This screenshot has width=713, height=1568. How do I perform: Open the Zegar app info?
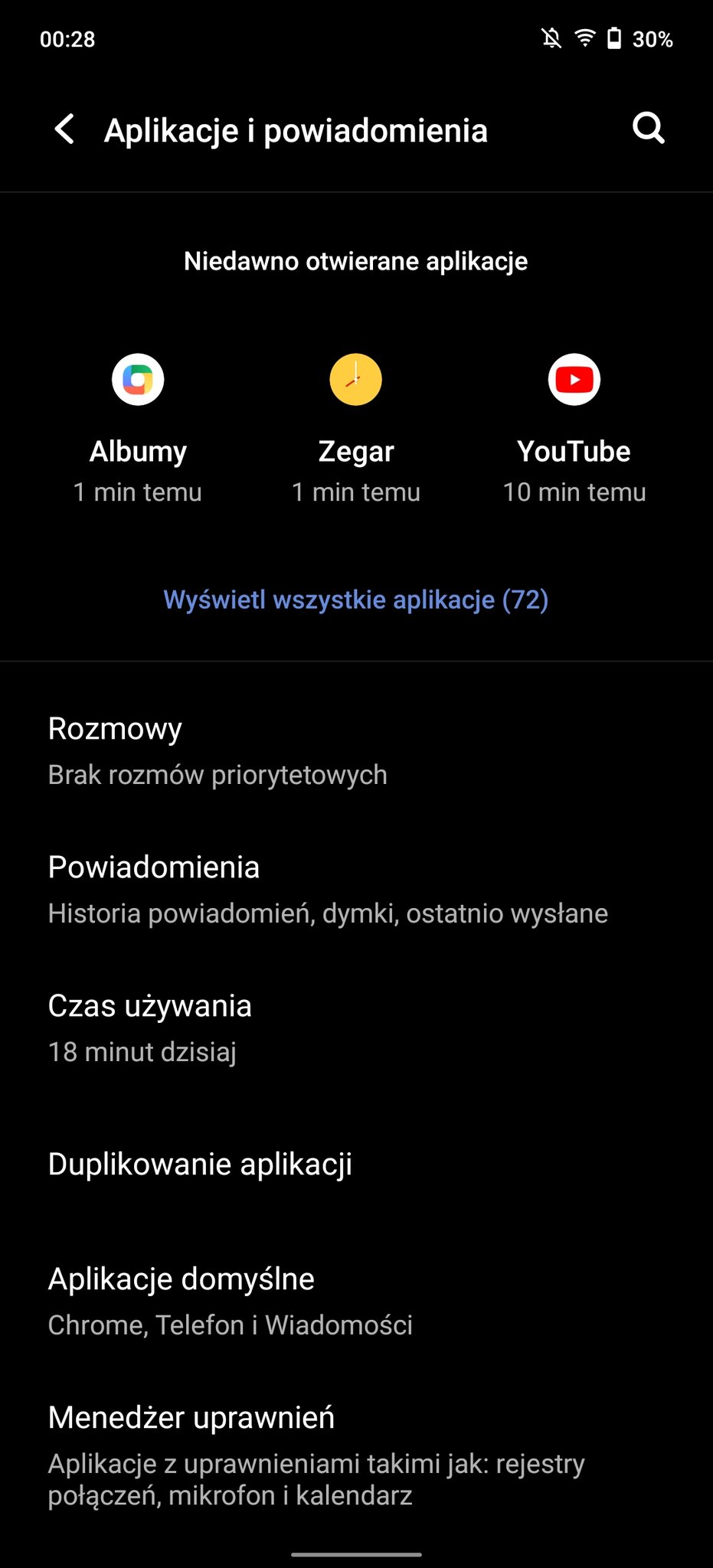click(x=356, y=428)
